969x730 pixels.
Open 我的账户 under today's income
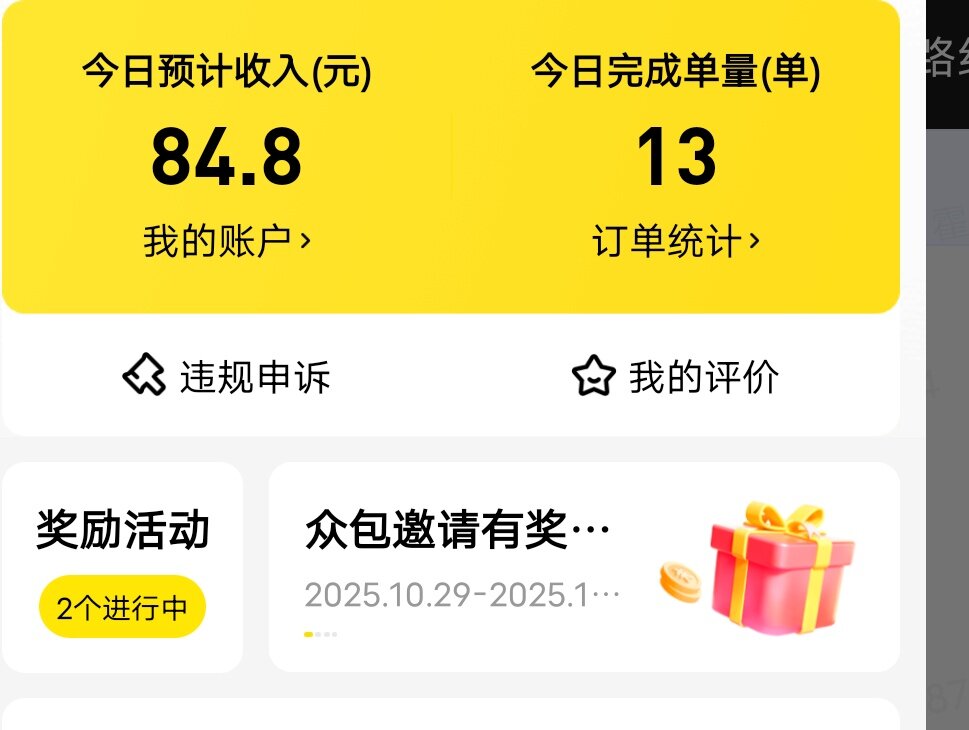[x=227, y=241]
